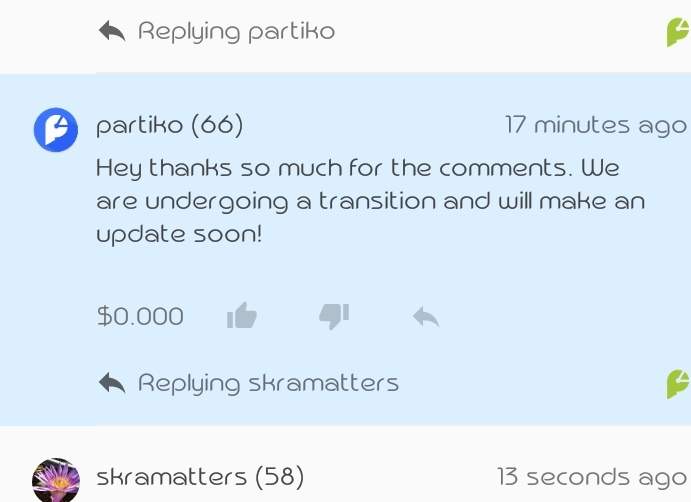This screenshot has height=502, width=691.
Task: Reply to partiko's comment
Action: (x=425, y=317)
